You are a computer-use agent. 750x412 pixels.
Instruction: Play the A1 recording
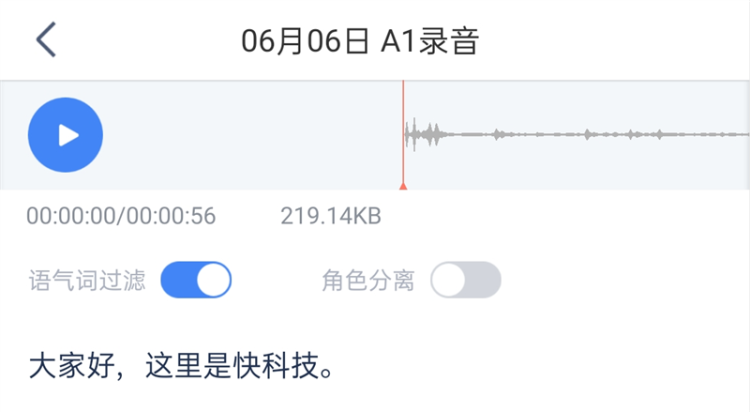click(x=66, y=135)
